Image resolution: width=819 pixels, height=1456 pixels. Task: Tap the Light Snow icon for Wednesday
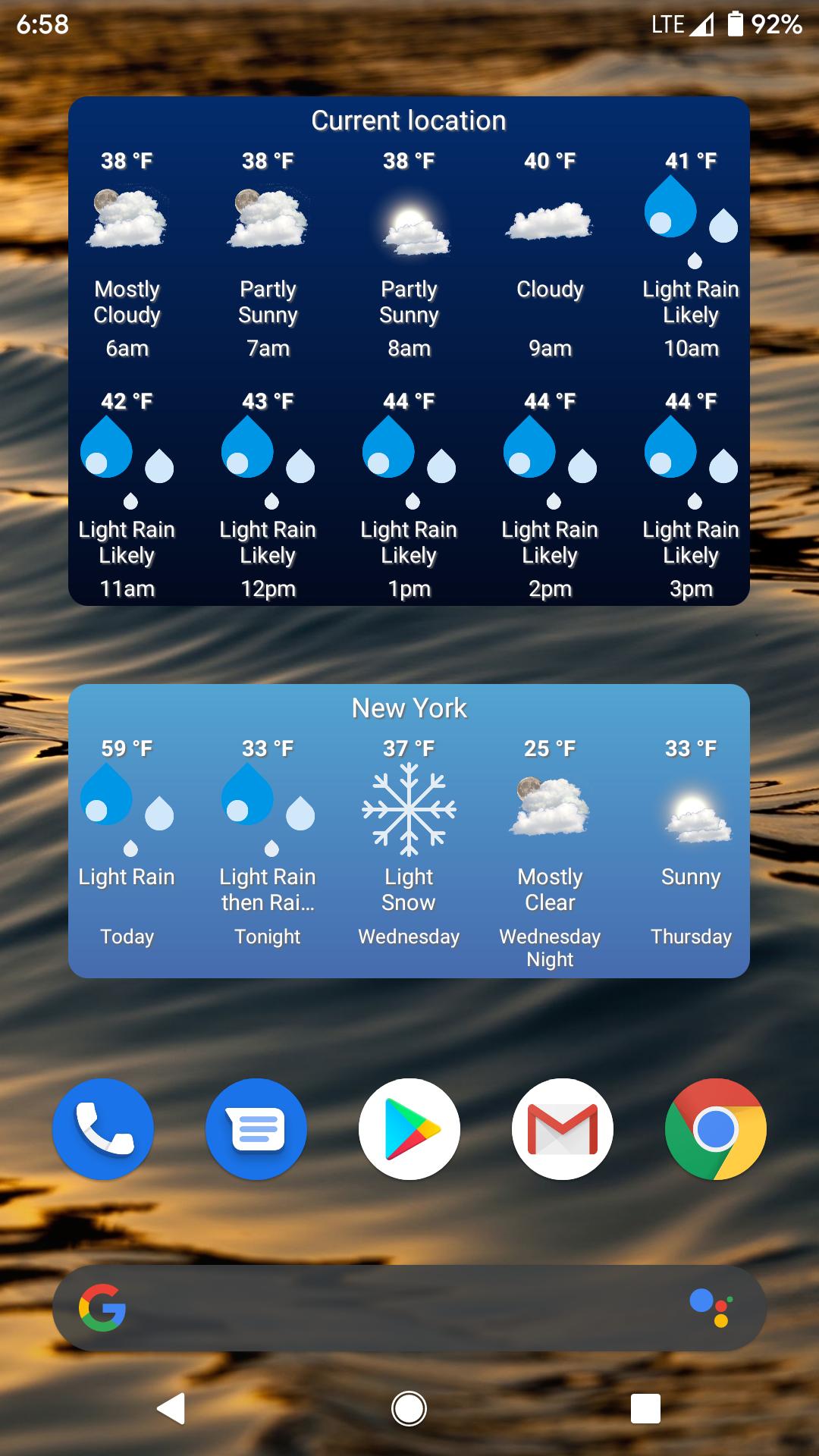click(x=409, y=810)
